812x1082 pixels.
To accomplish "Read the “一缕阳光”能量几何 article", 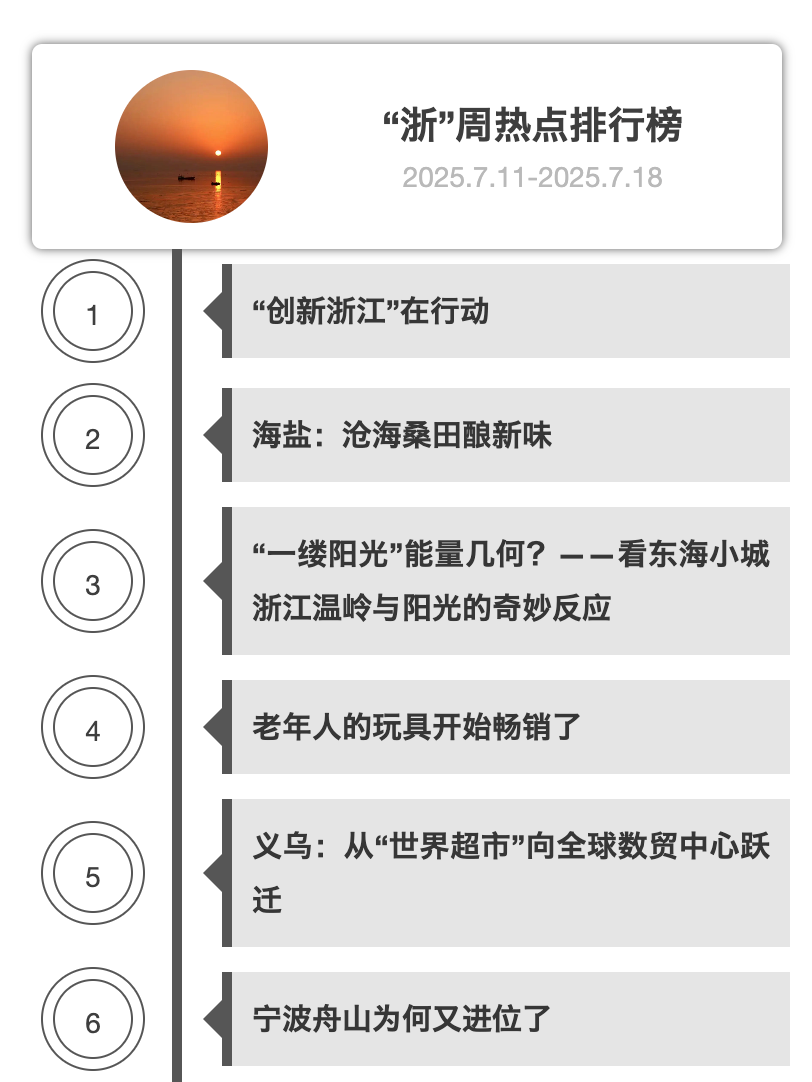I will click(510, 581).
